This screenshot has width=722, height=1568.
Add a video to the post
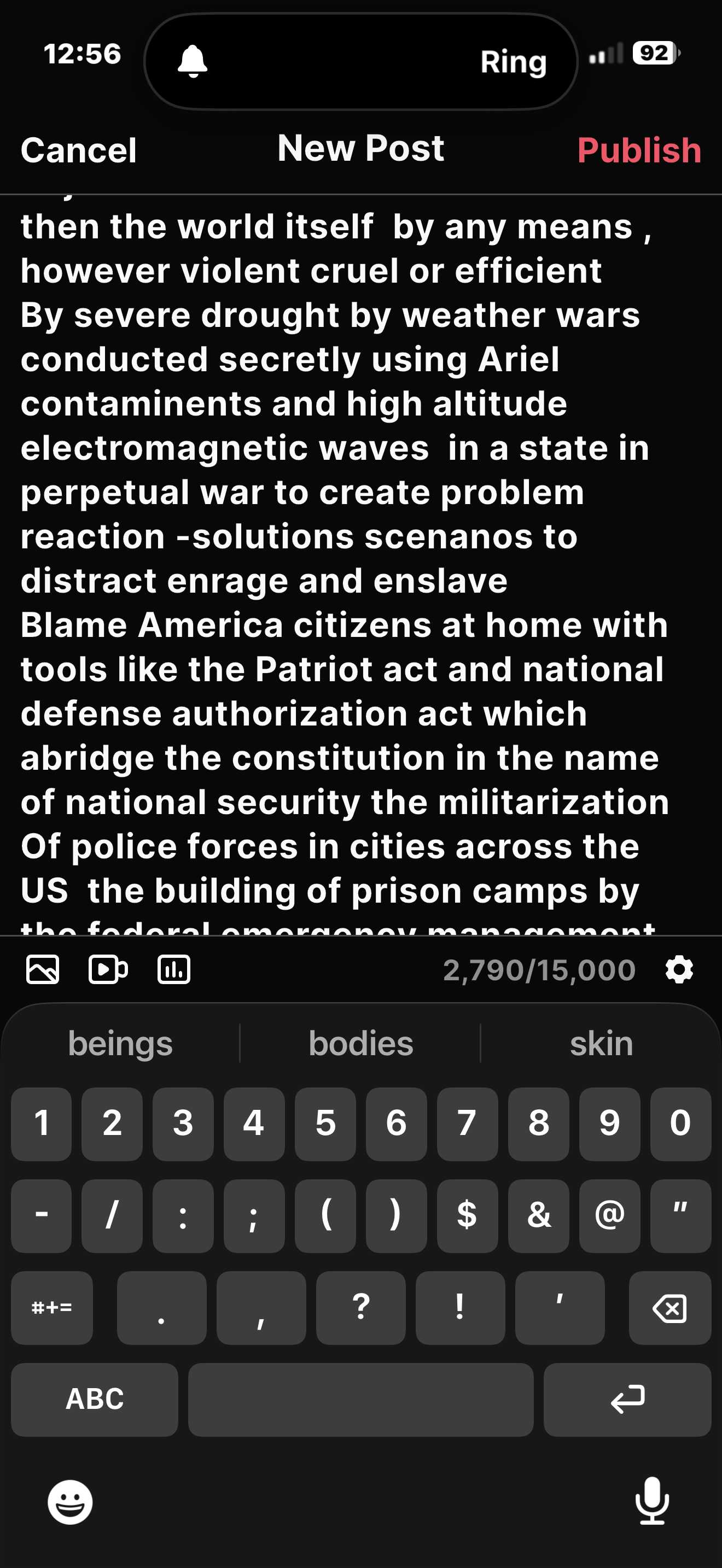[x=108, y=969]
